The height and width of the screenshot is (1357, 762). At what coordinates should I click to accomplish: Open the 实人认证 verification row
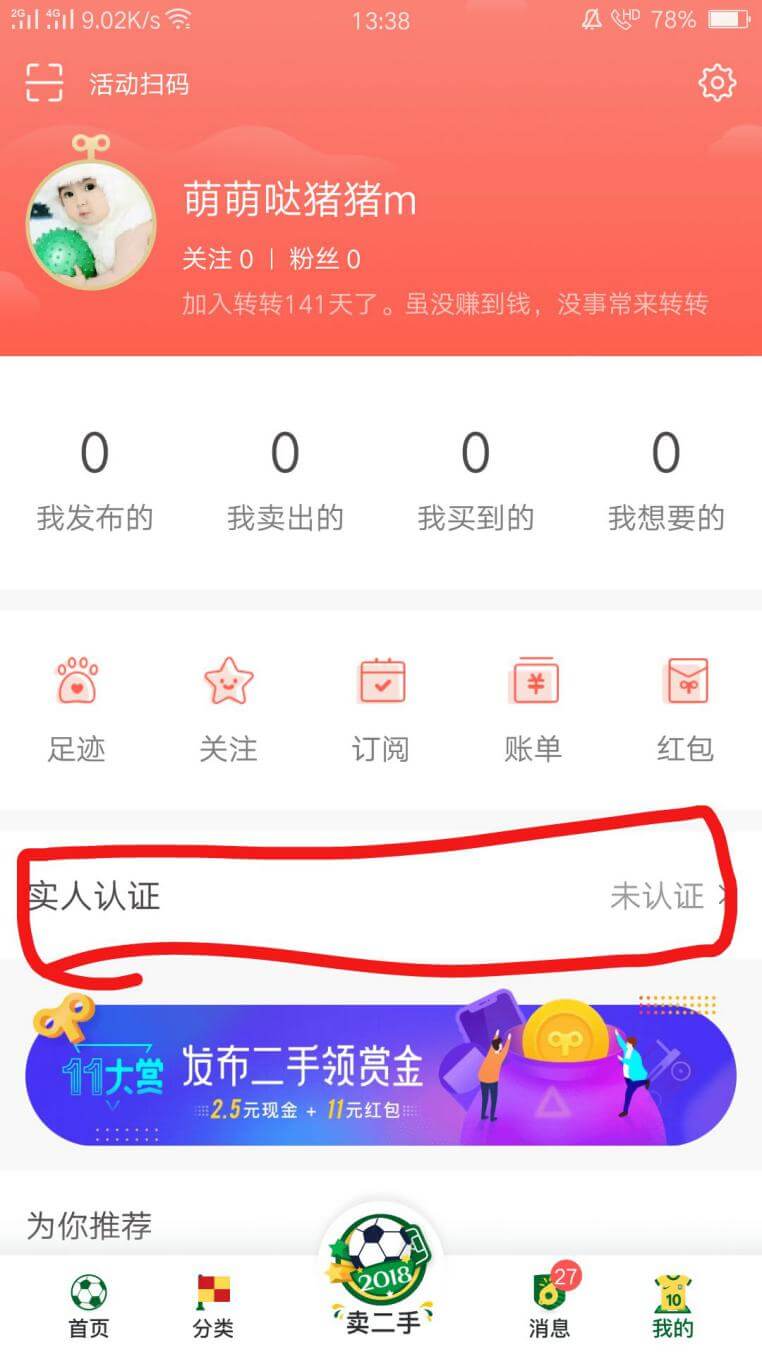tap(380, 896)
